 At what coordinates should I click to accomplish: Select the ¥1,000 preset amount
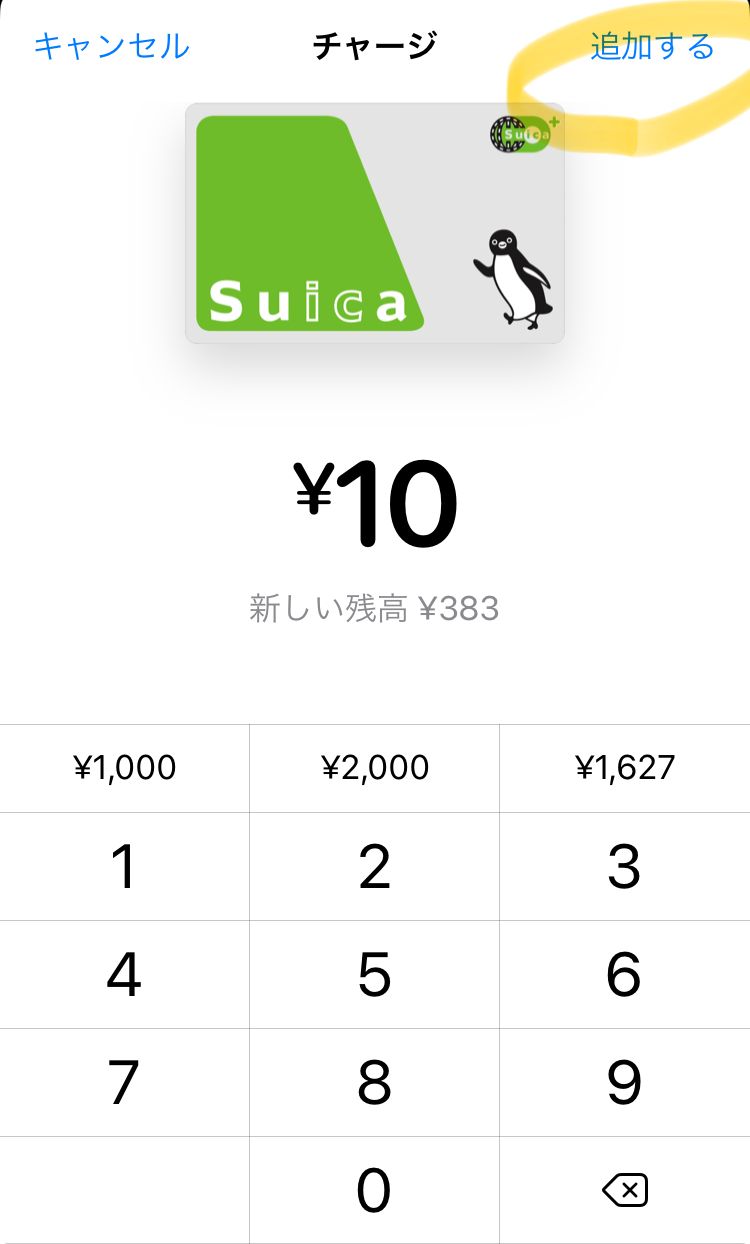tap(124, 768)
